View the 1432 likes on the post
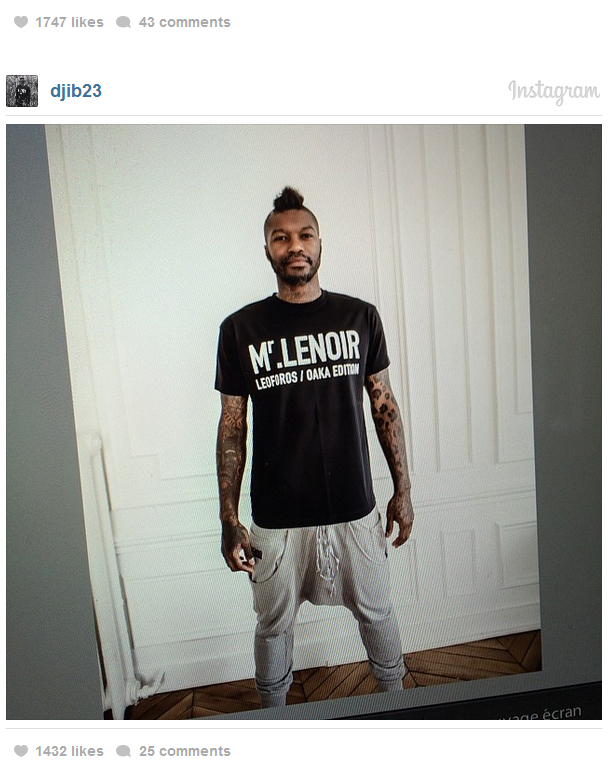The image size is (608, 767). pyautogui.click(x=59, y=751)
